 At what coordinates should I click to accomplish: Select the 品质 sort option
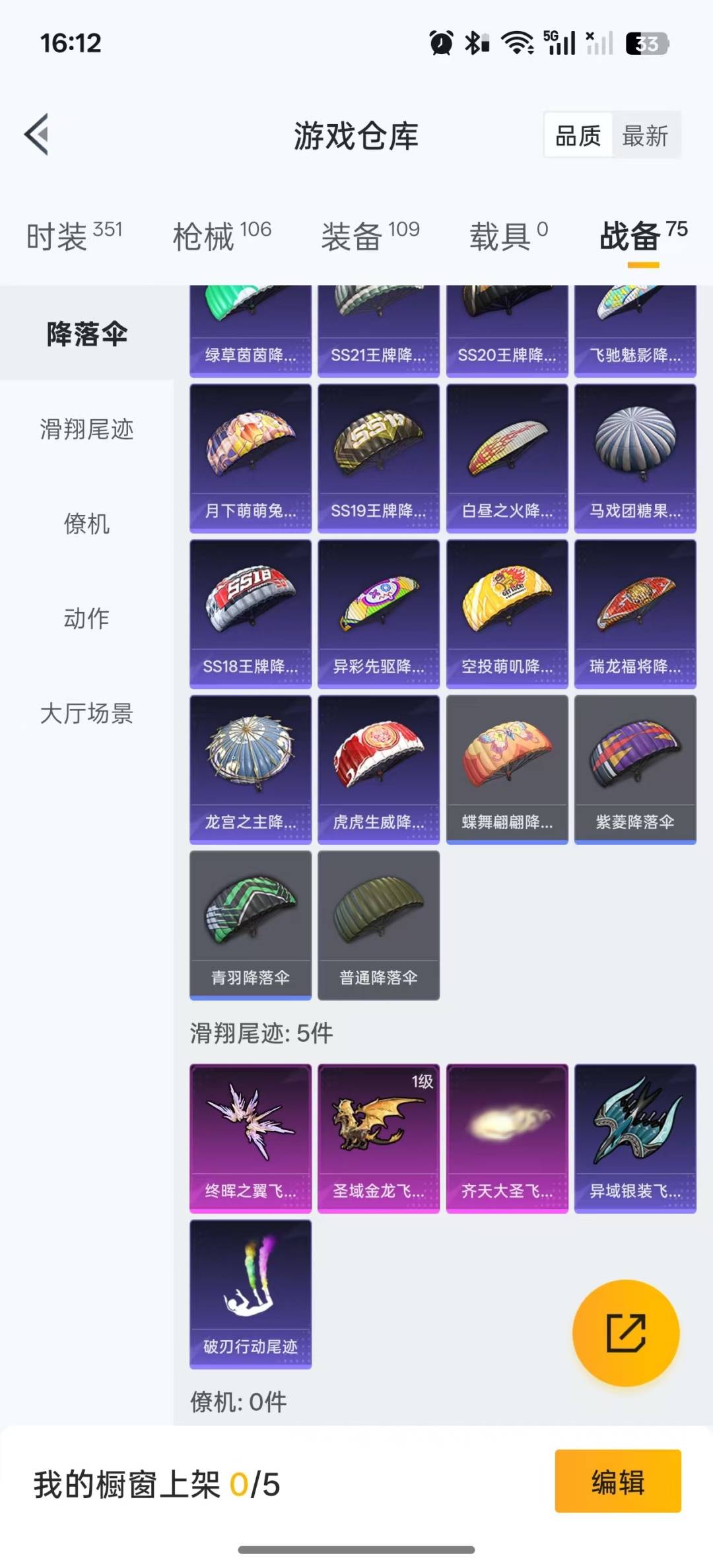tap(578, 136)
